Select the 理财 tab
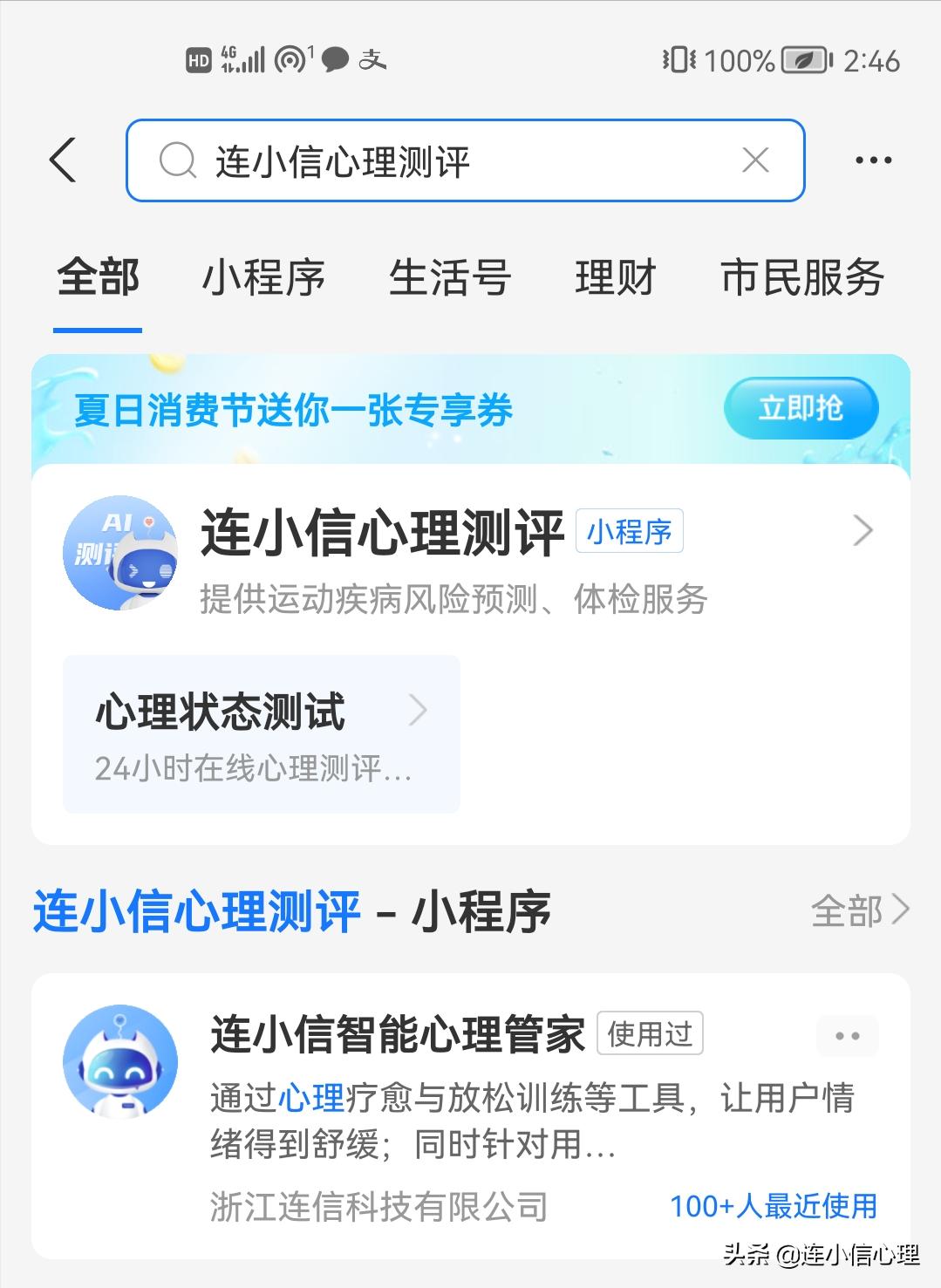This screenshot has width=941, height=1288. [614, 277]
